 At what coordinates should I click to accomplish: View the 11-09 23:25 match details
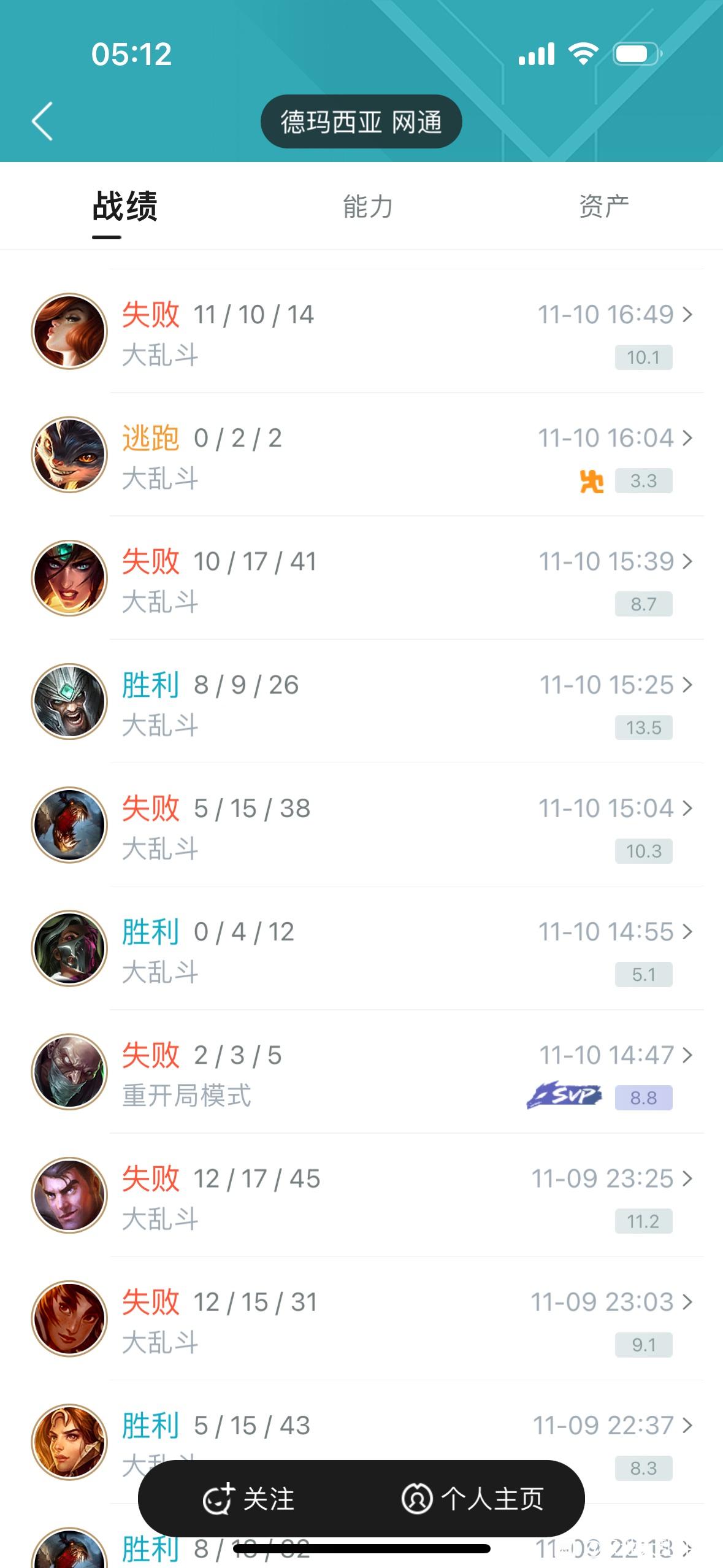click(x=362, y=1194)
